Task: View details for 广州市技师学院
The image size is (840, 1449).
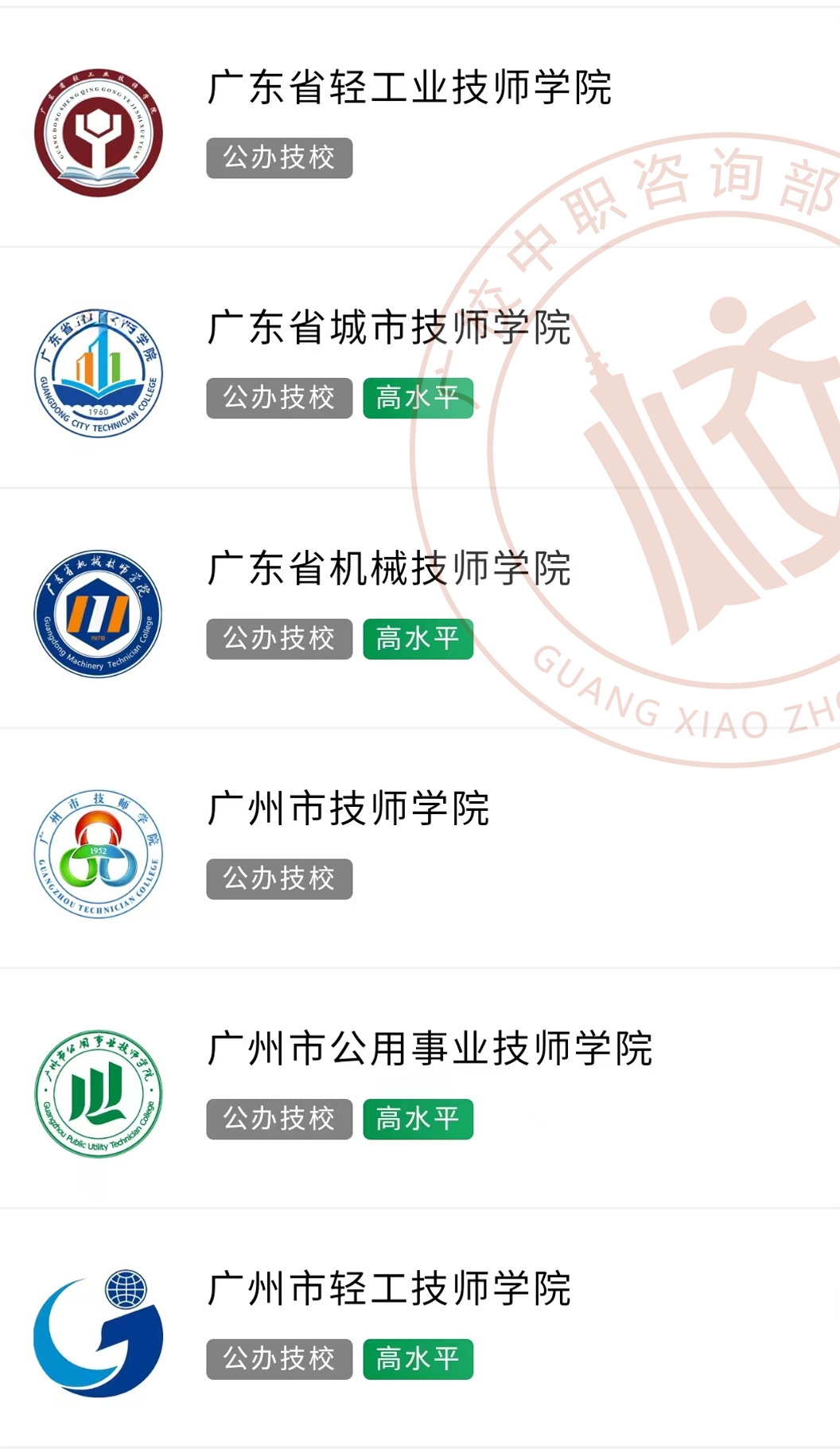Action: [x=348, y=808]
